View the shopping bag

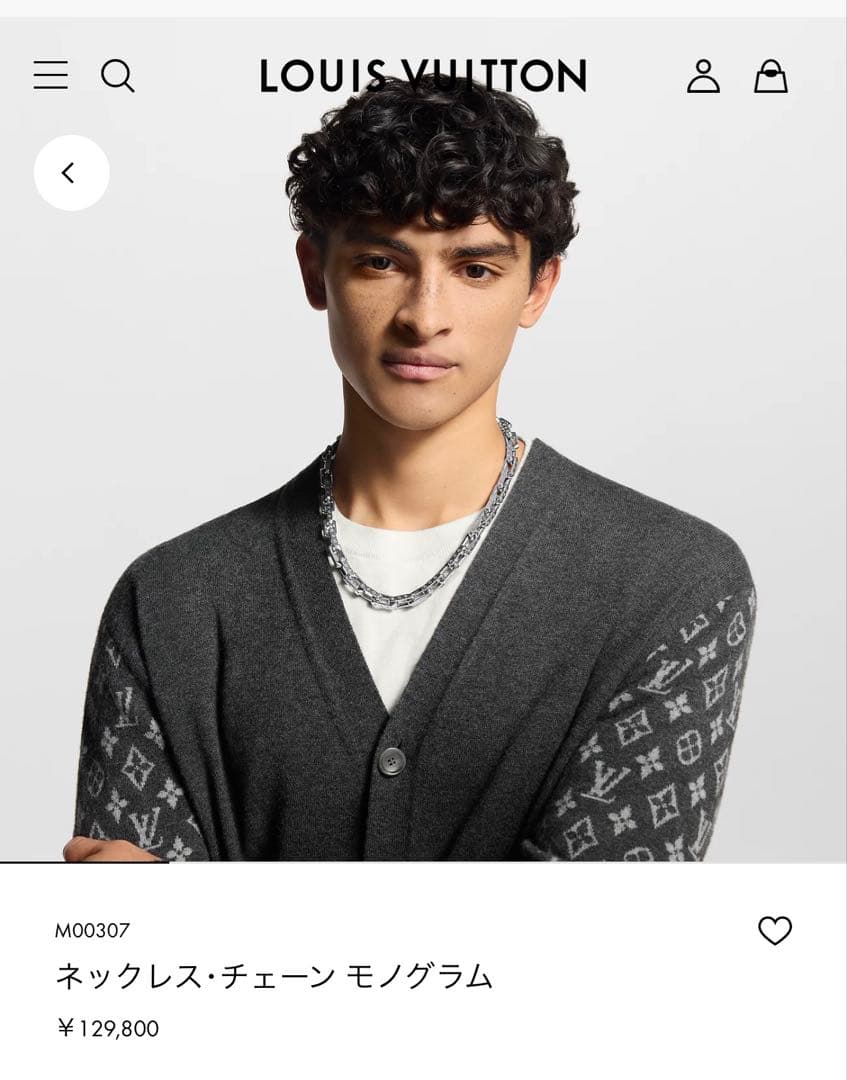coord(770,76)
